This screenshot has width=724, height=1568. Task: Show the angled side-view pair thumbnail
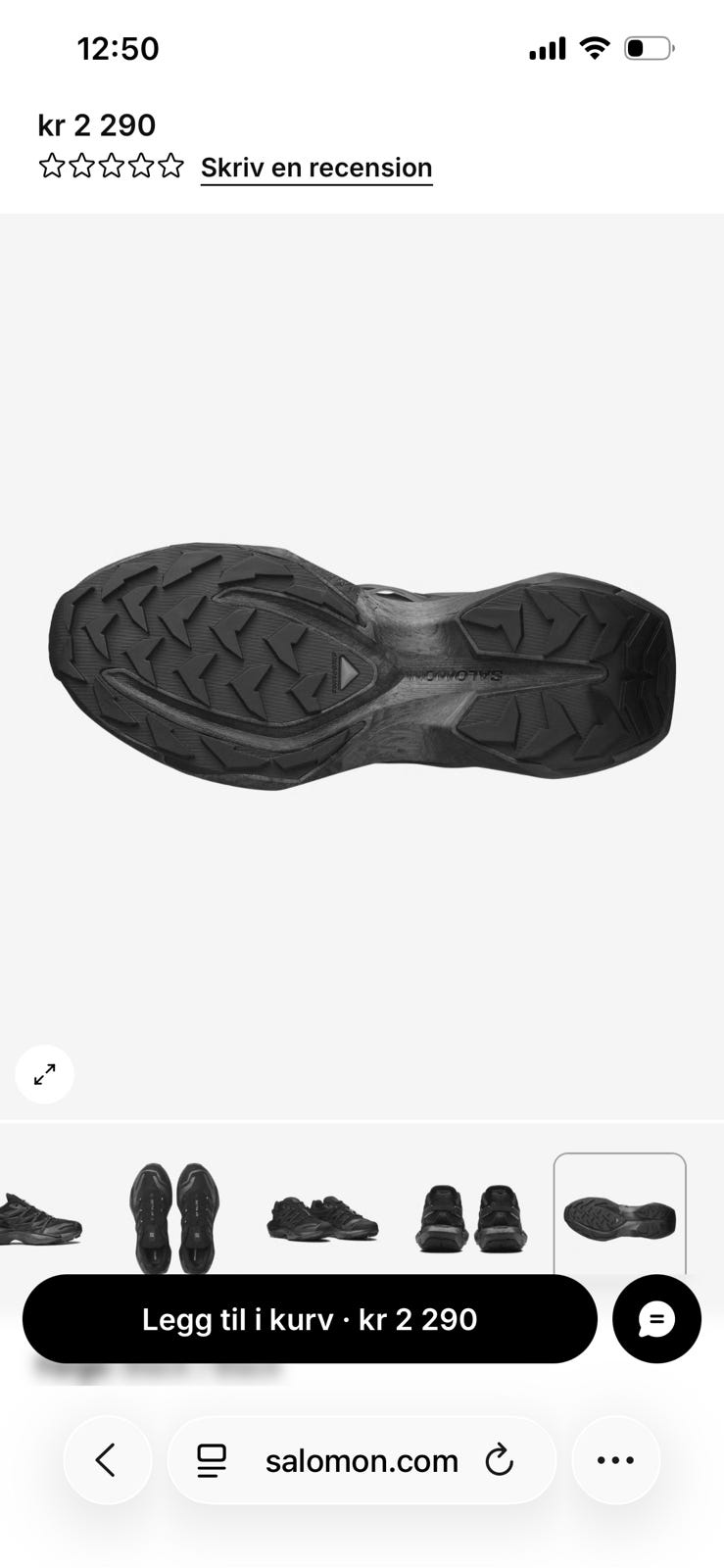(322, 1216)
